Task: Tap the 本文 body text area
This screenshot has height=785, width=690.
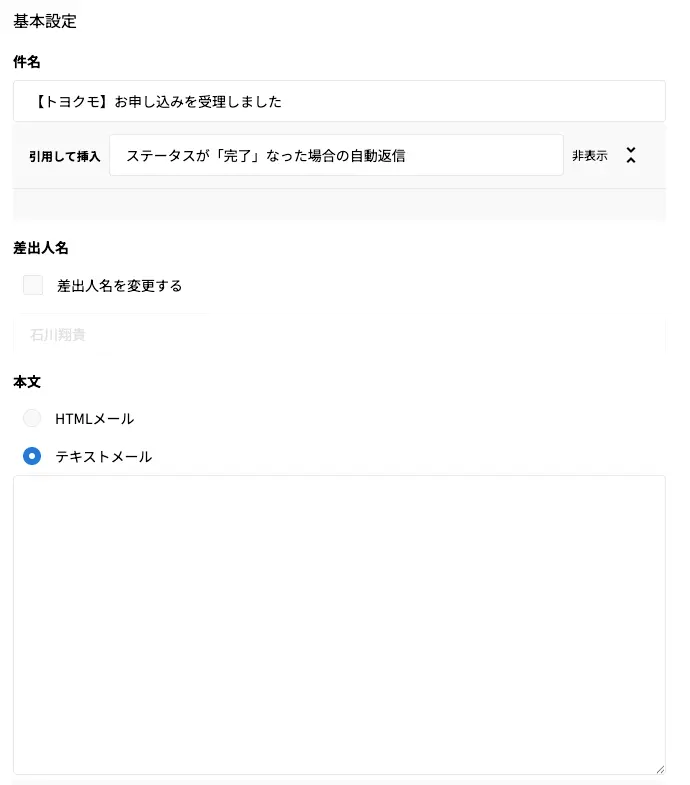Action: [x=339, y=624]
